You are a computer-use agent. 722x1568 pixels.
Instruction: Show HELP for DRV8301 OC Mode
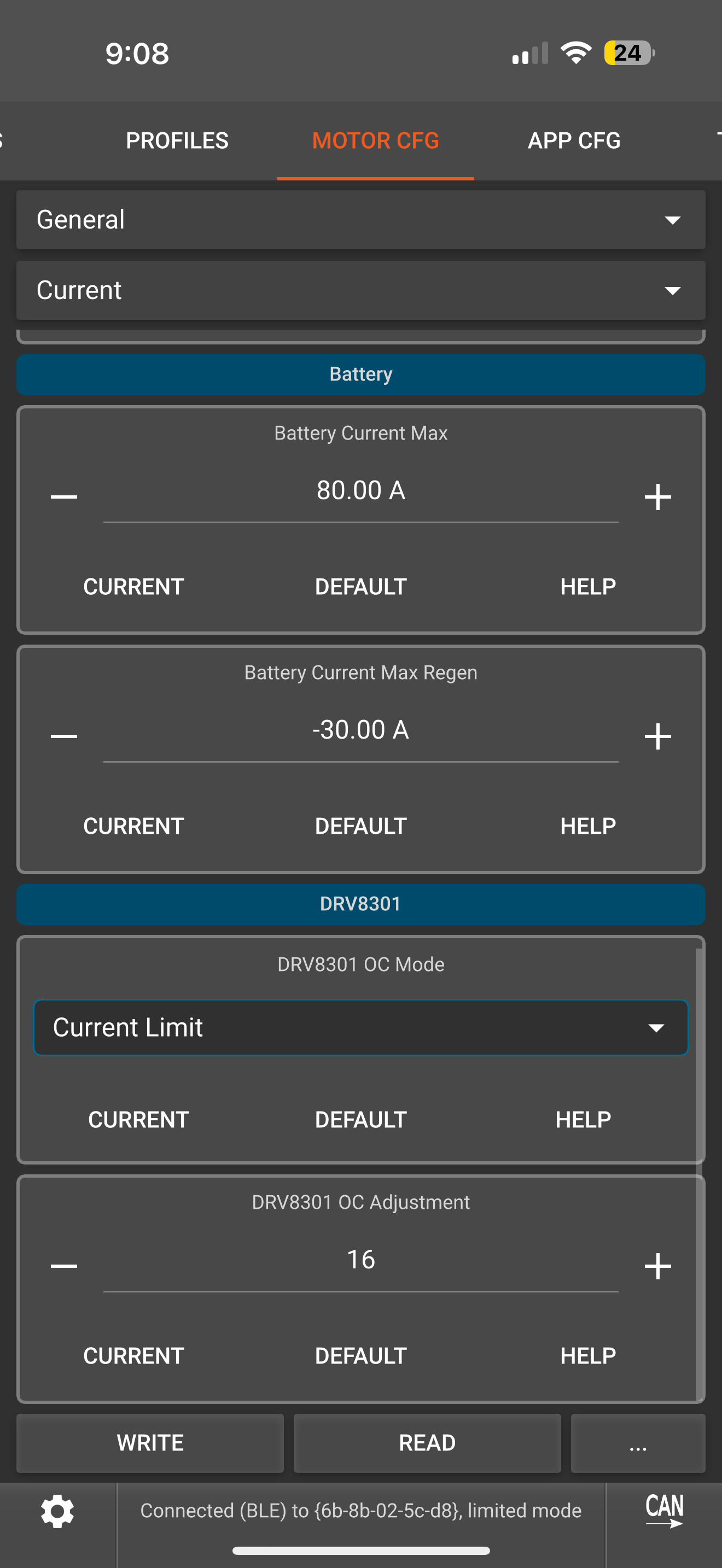pos(583,1119)
